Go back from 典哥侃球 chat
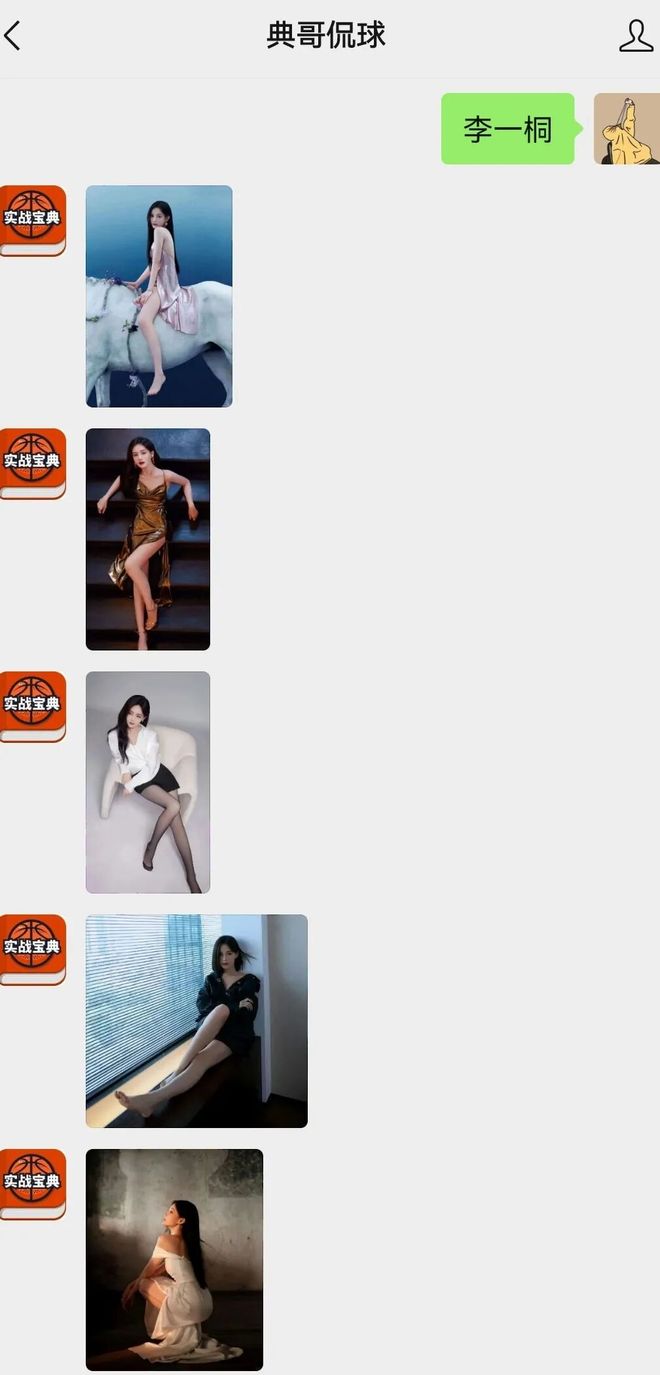 (13, 36)
